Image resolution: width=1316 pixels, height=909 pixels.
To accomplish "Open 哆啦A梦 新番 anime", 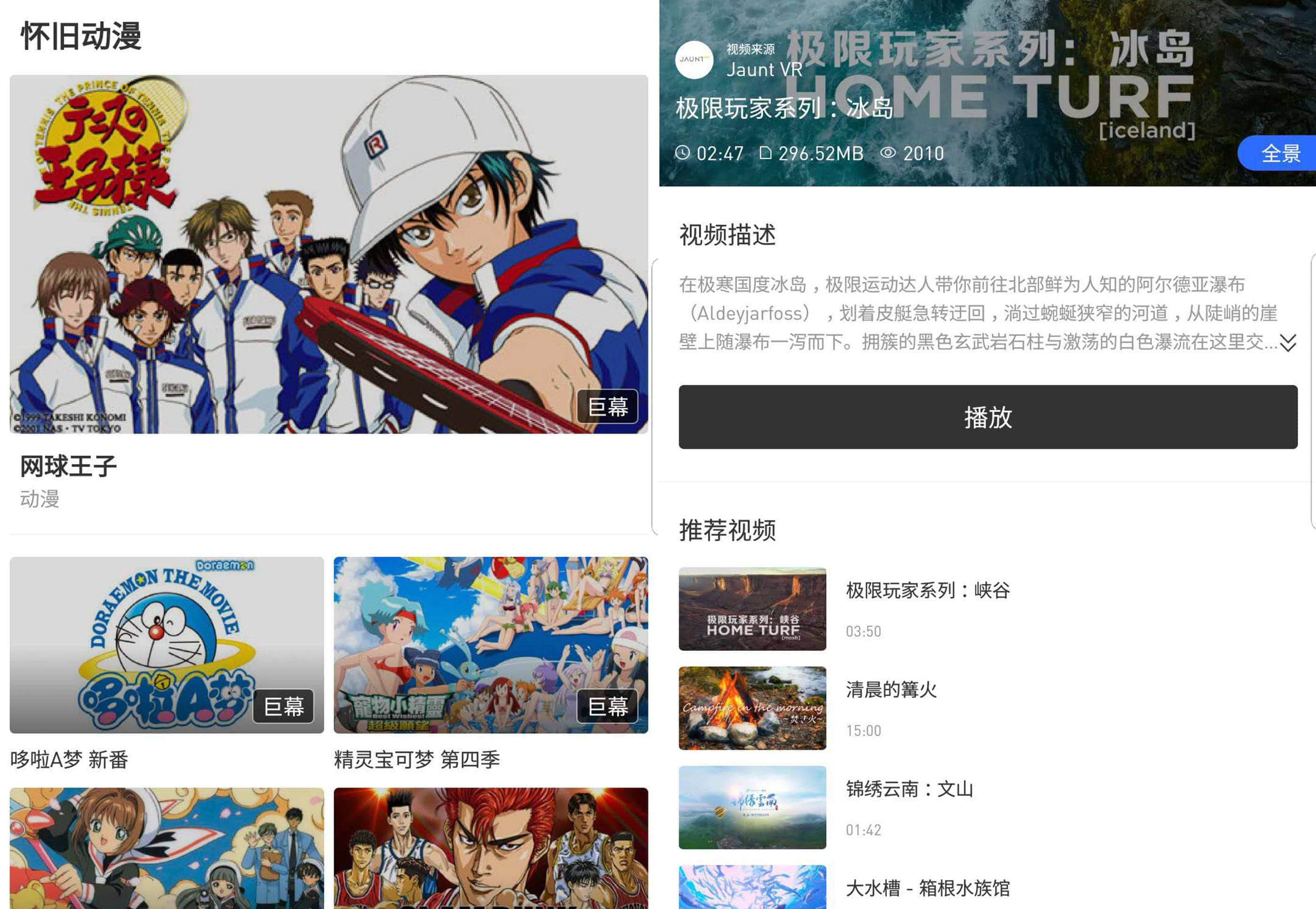I will click(166, 645).
